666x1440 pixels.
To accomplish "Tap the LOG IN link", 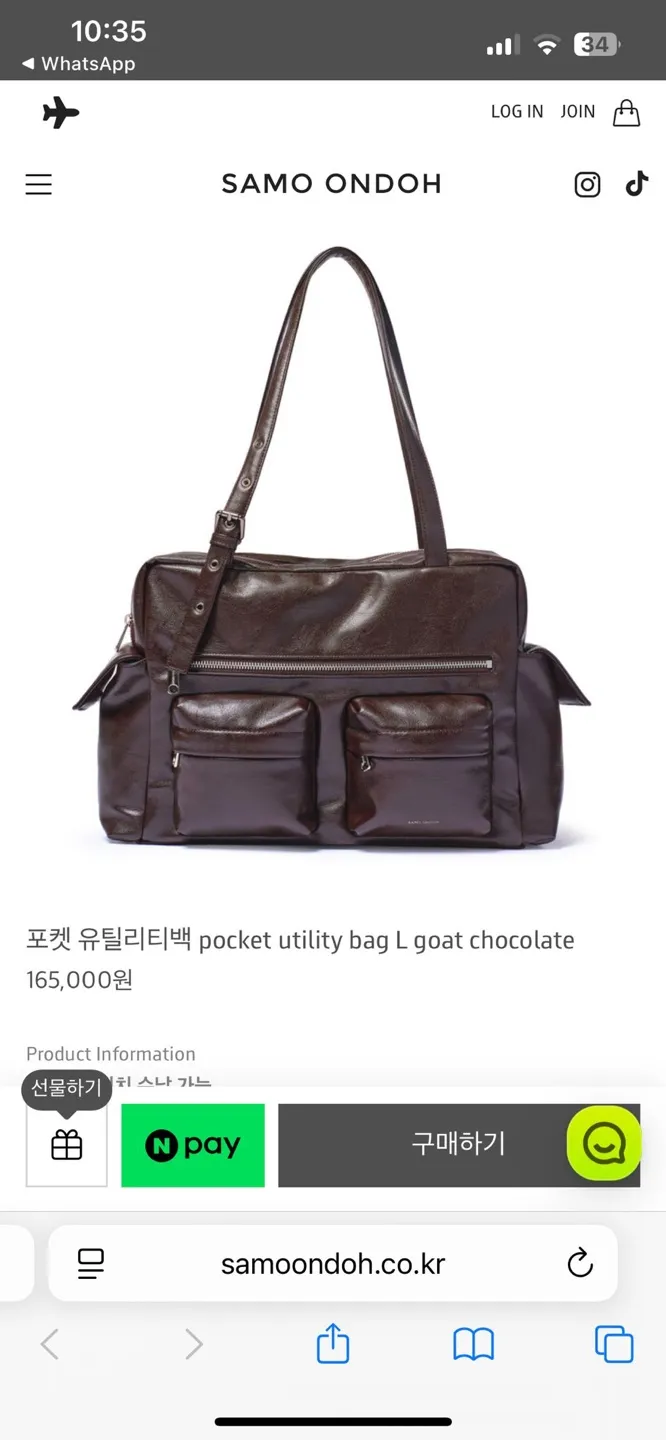I will (517, 112).
